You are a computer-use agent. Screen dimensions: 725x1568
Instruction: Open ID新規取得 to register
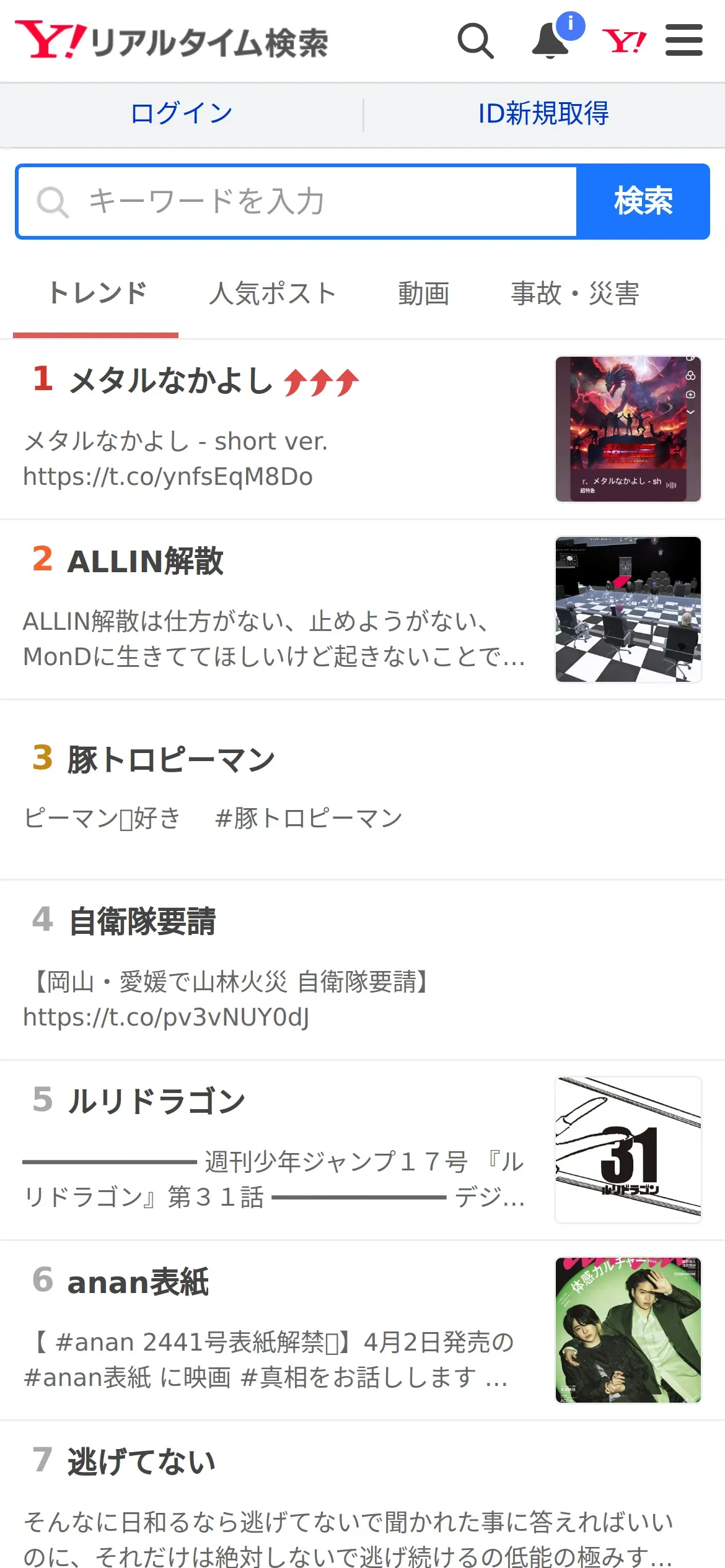tap(544, 114)
